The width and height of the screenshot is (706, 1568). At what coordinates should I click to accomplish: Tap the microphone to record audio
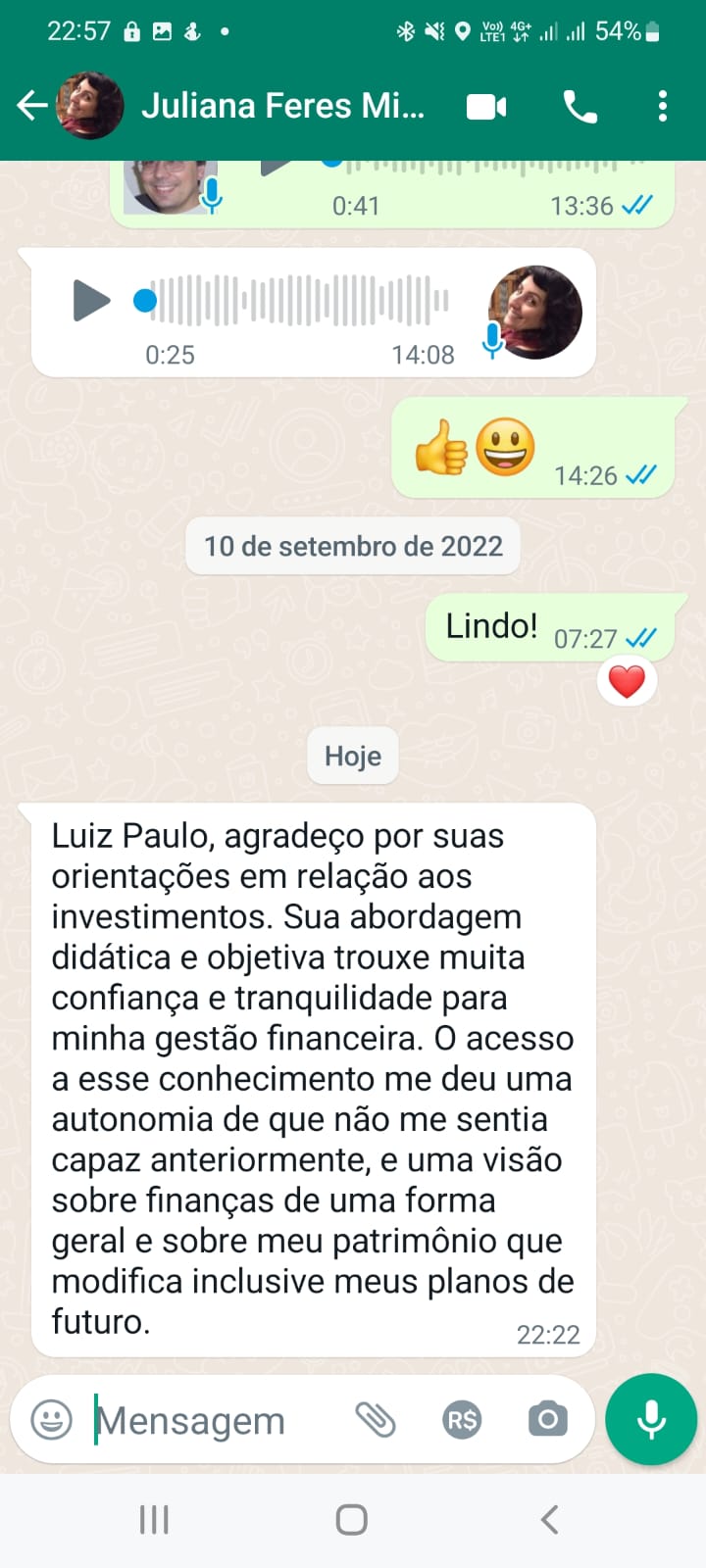(x=651, y=1419)
